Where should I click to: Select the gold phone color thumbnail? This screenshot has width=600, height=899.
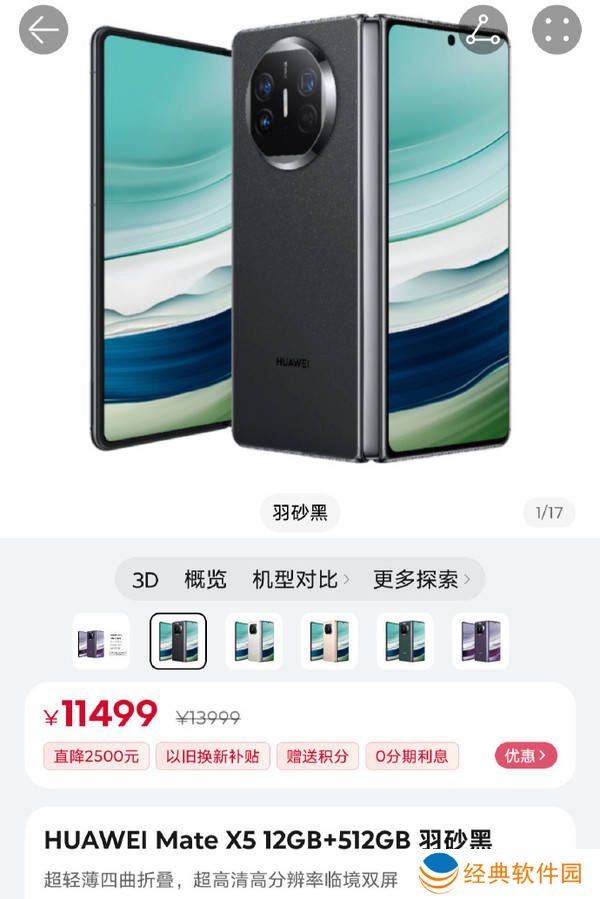[329, 641]
